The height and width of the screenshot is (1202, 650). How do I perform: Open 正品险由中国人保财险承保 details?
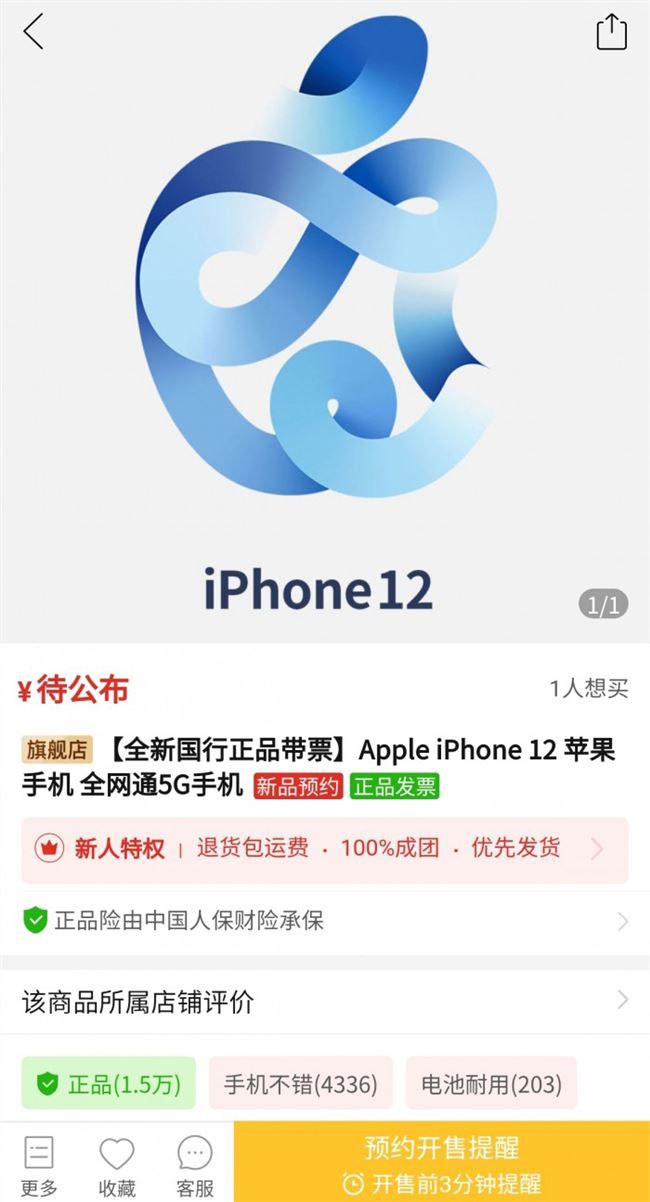coord(324,921)
